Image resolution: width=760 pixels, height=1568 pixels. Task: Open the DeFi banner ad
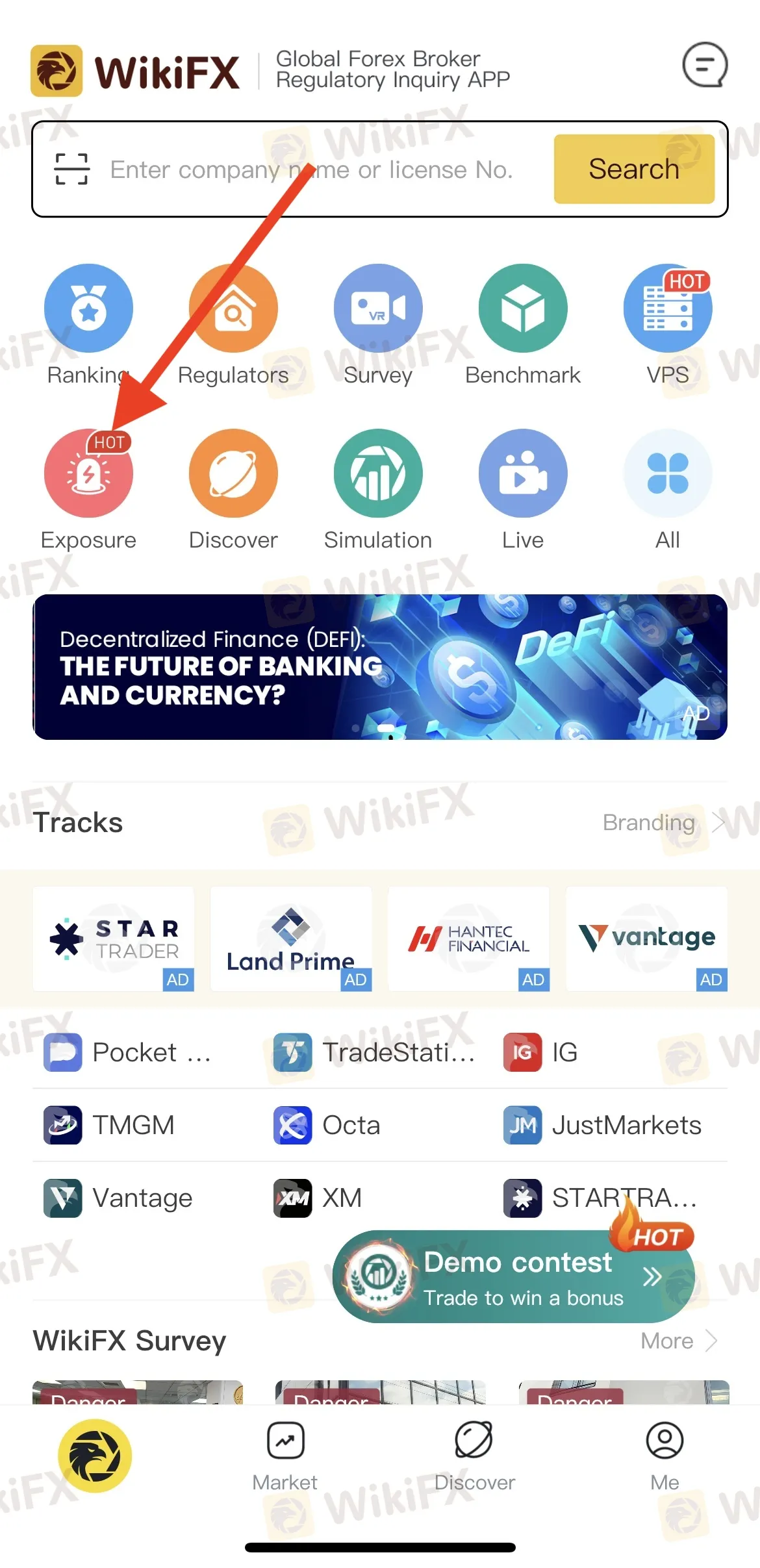[380, 667]
